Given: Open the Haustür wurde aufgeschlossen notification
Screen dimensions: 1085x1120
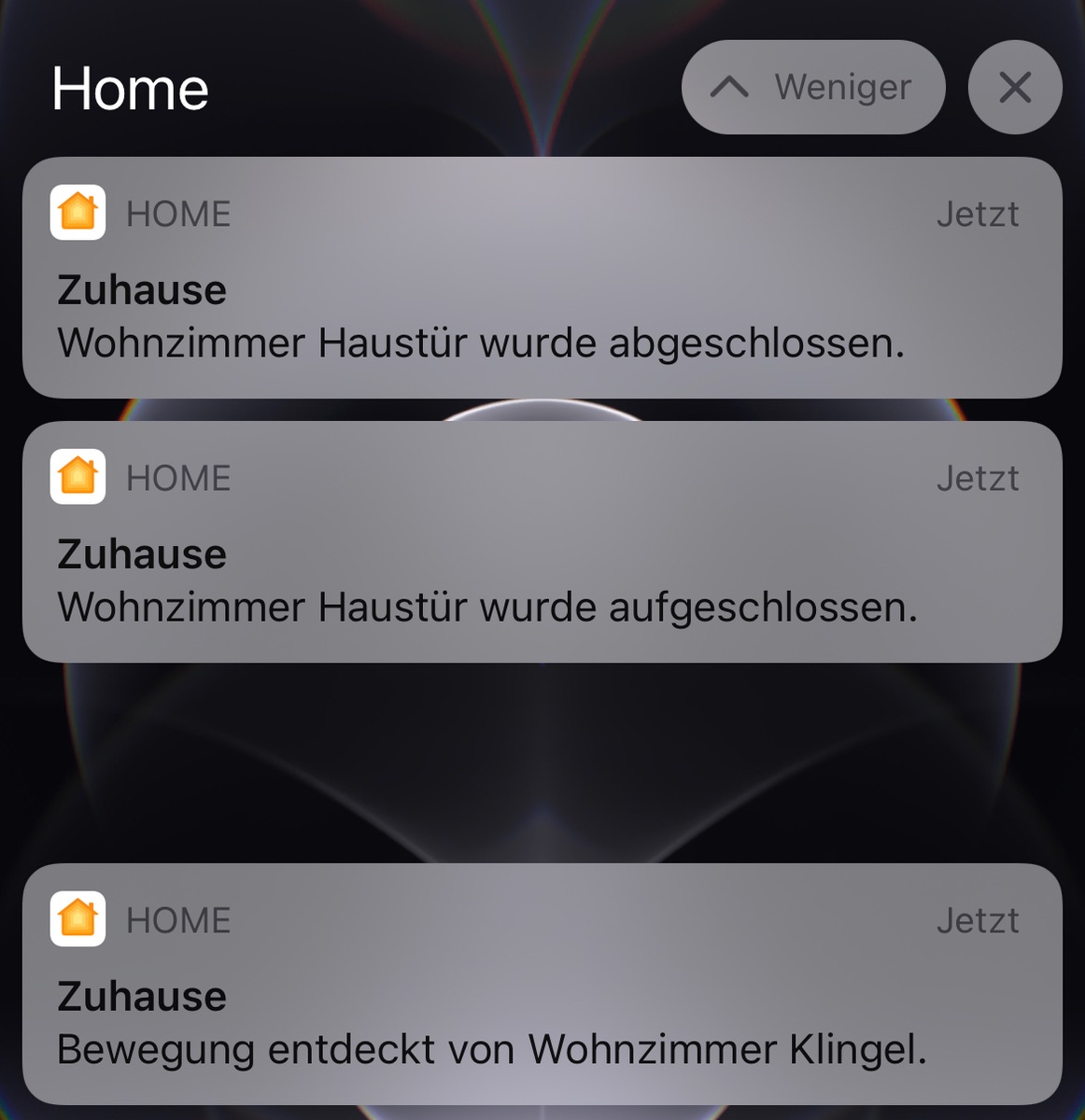Looking at the screenshot, I should [x=542, y=542].
